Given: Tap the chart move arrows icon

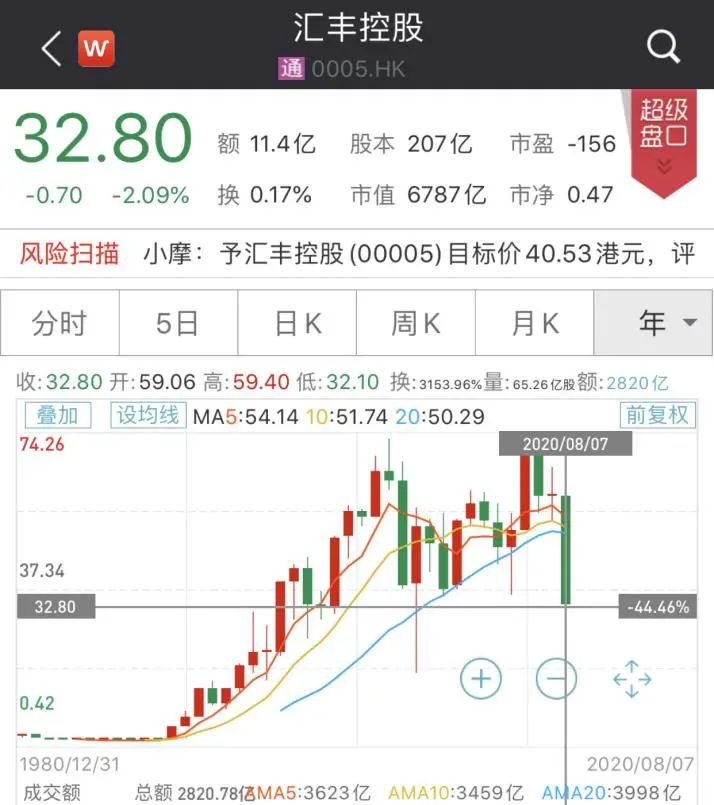Looking at the screenshot, I should pyautogui.click(x=632, y=679).
